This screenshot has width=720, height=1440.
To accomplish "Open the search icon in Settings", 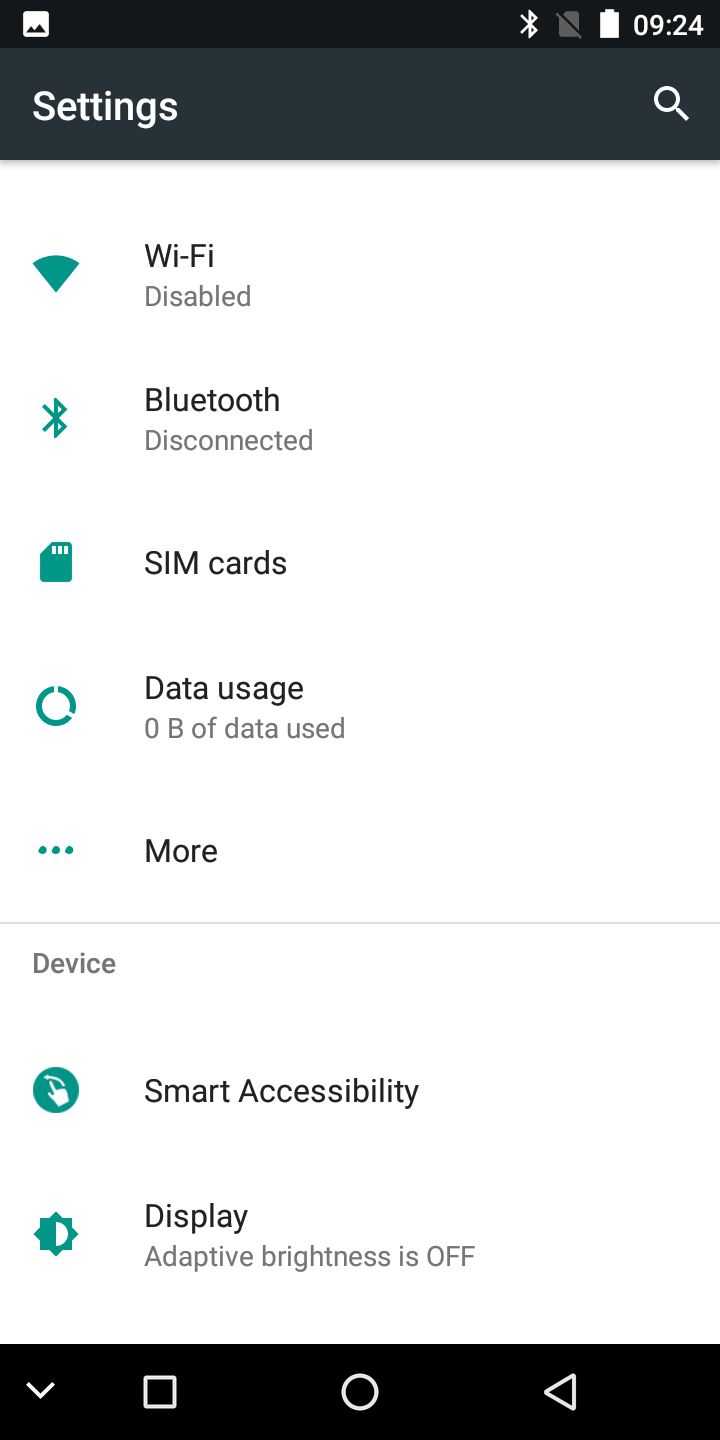I will coord(671,104).
